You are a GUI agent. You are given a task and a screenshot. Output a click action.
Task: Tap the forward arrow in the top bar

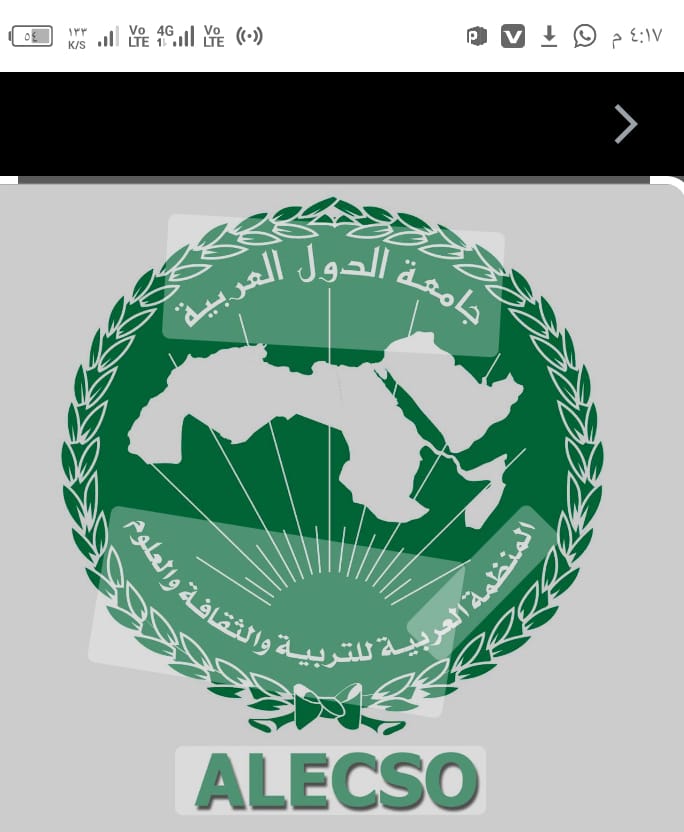pos(626,125)
